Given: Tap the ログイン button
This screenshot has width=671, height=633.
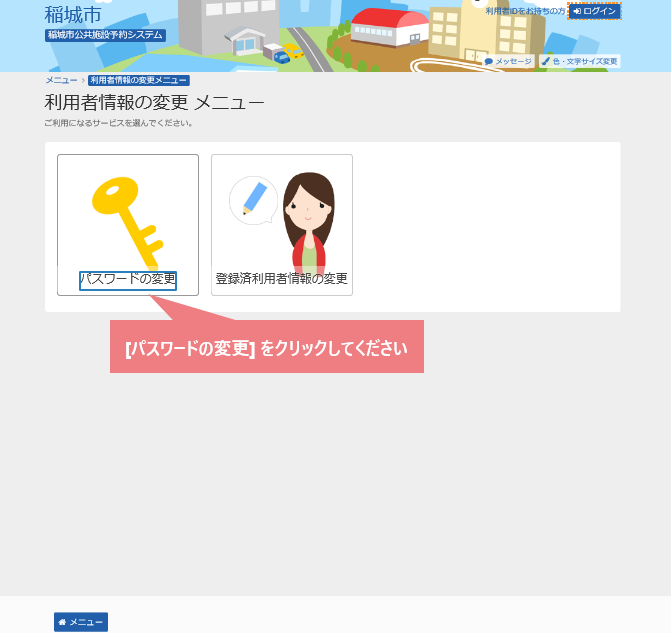Looking at the screenshot, I should pos(594,11).
